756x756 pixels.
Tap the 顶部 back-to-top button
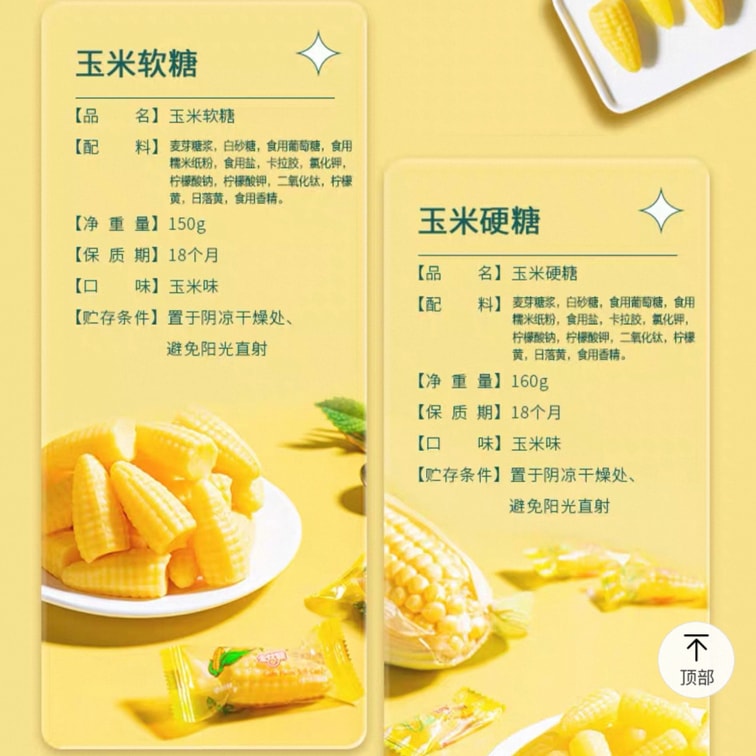click(x=696, y=660)
